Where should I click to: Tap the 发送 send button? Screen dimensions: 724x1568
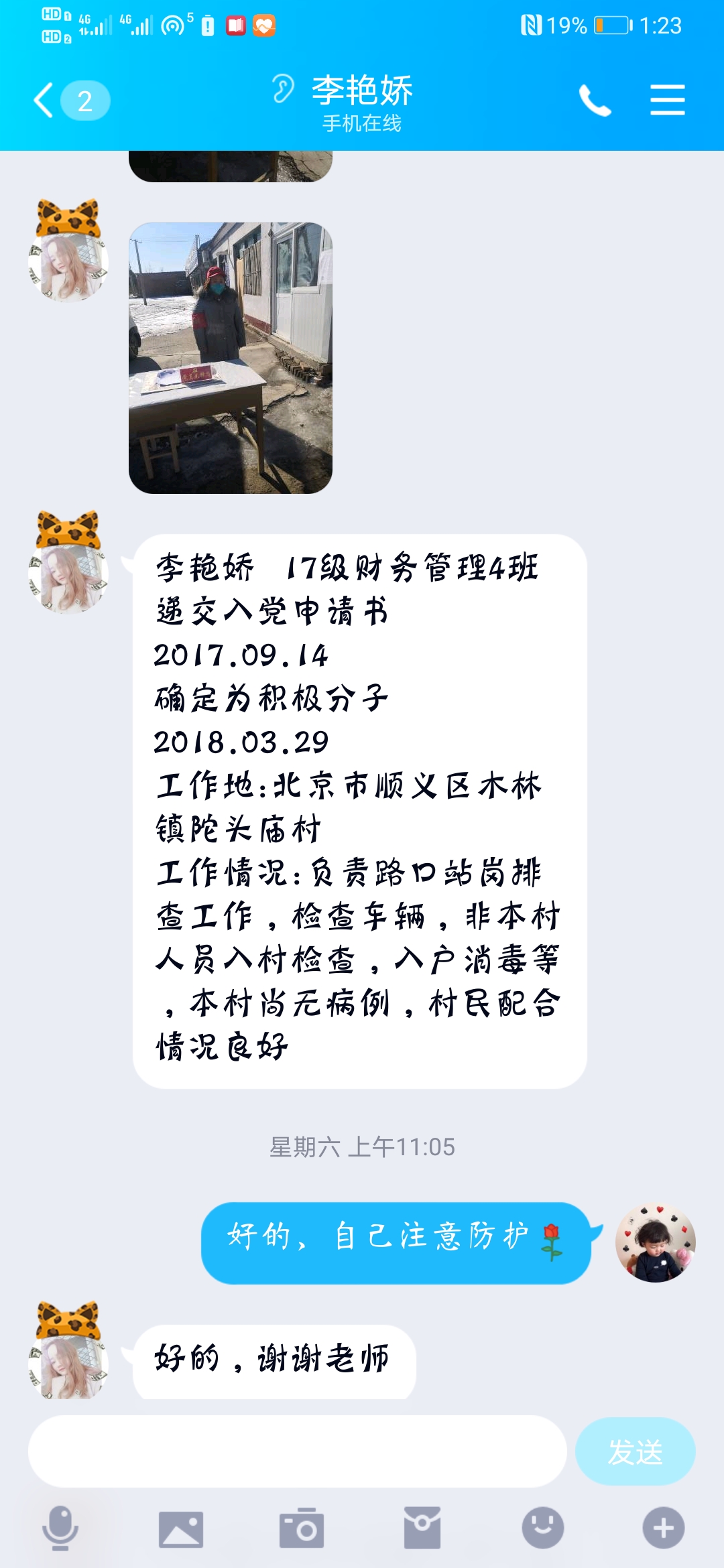[634, 1451]
